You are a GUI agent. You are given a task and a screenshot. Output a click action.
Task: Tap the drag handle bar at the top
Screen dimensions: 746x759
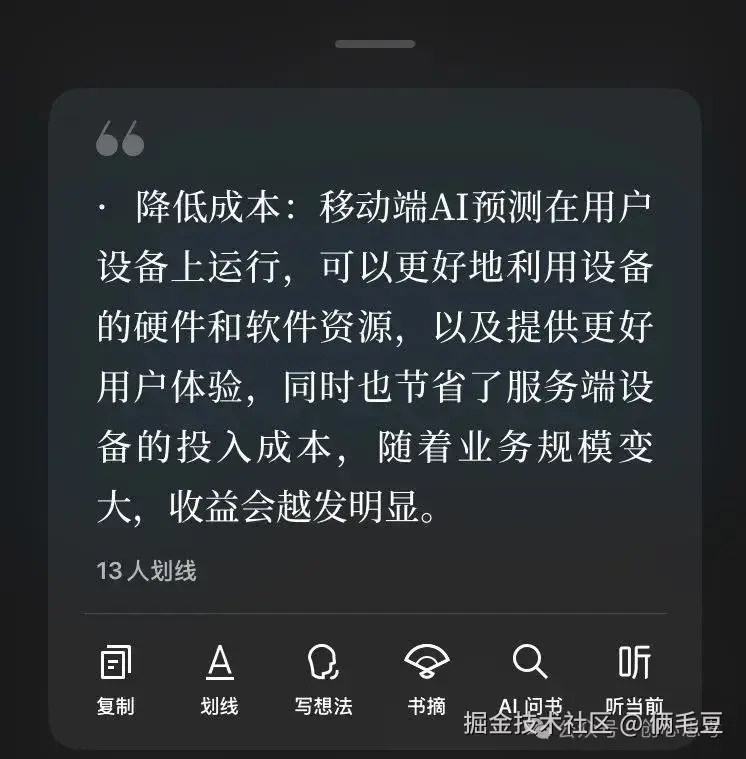pos(373,43)
